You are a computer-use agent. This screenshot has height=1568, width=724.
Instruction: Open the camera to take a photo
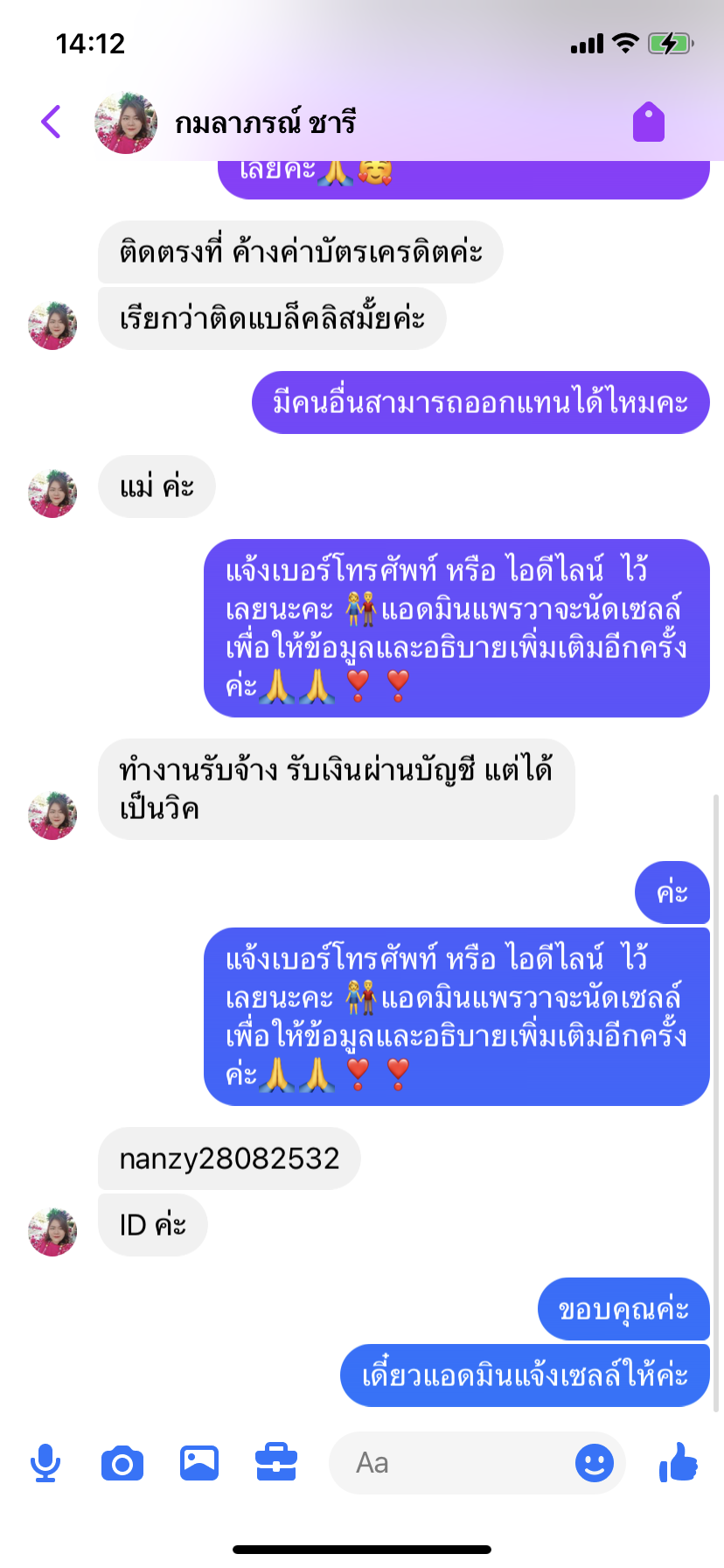122,1463
